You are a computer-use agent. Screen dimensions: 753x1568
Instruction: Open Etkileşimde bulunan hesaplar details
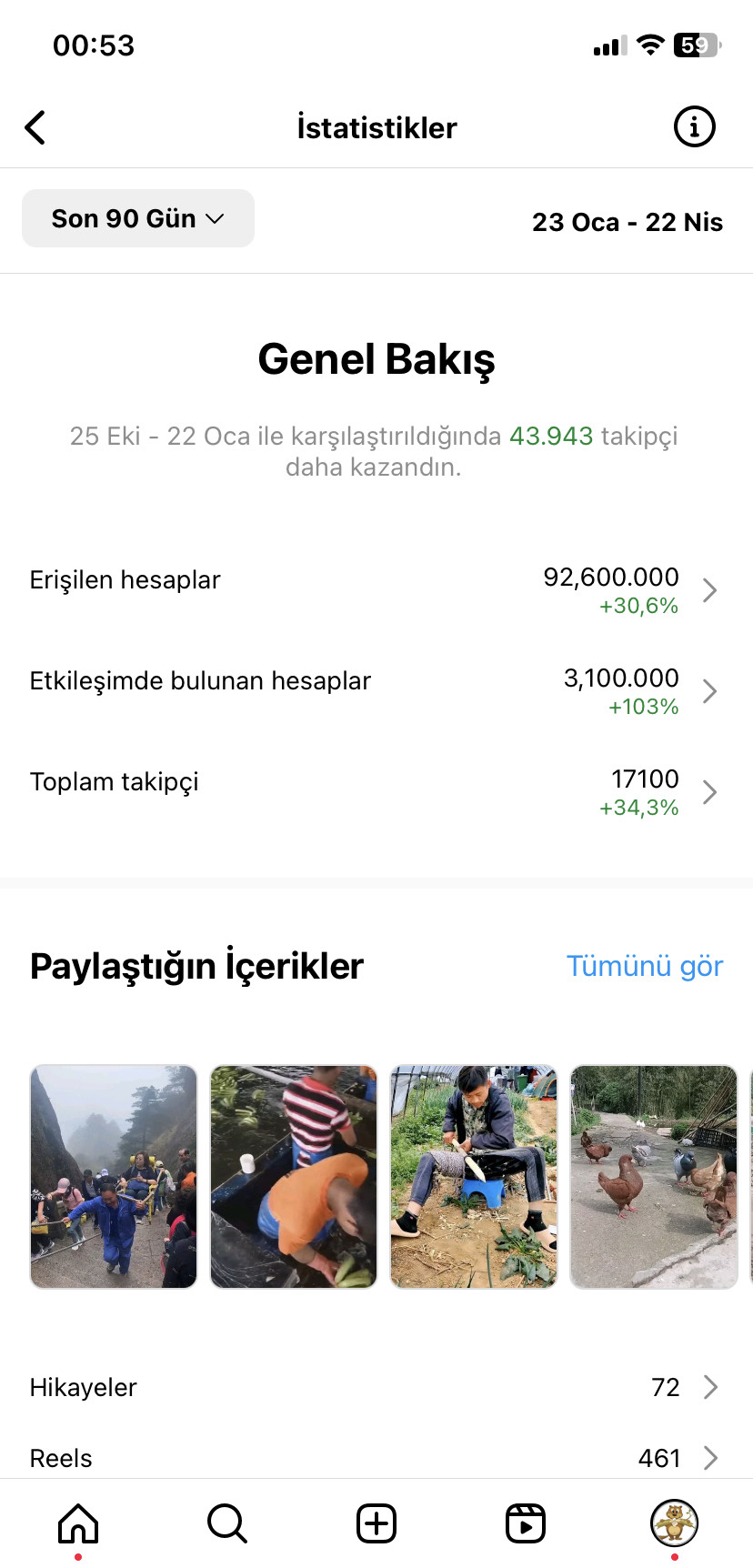point(376,691)
